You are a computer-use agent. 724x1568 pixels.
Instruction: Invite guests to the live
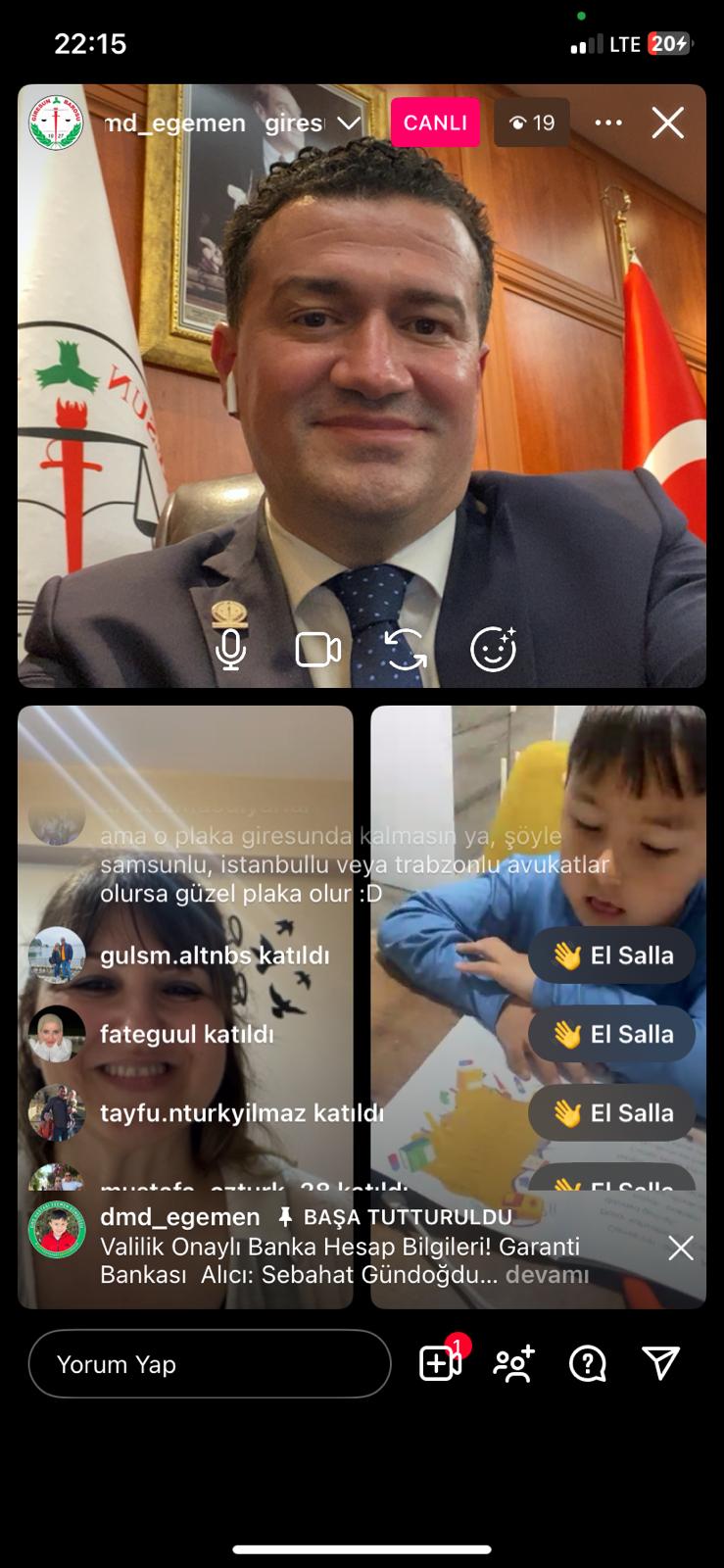click(x=514, y=1363)
